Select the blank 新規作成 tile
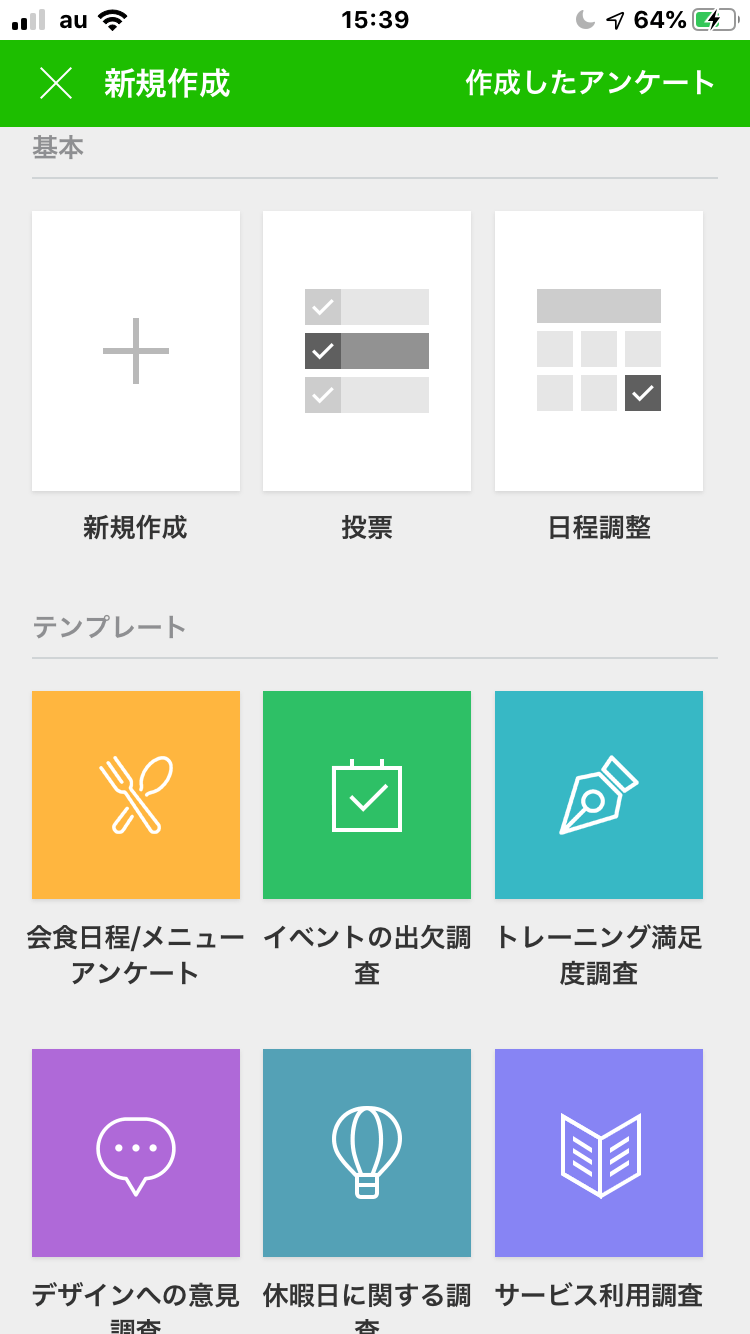The height and width of the screenshot is (1334, 750). [x=136, y=351]
